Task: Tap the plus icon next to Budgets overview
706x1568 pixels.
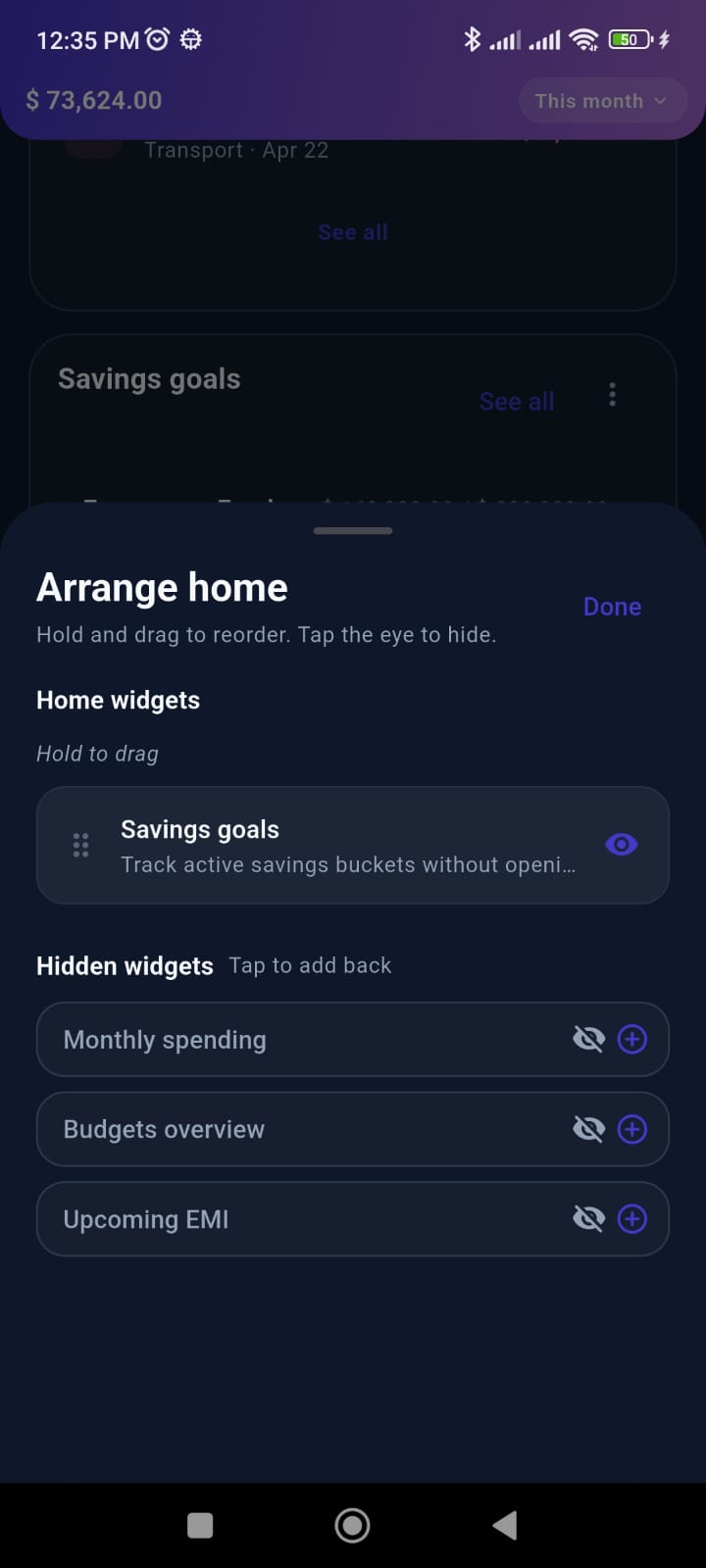Action: click(x=632, y=1128)
